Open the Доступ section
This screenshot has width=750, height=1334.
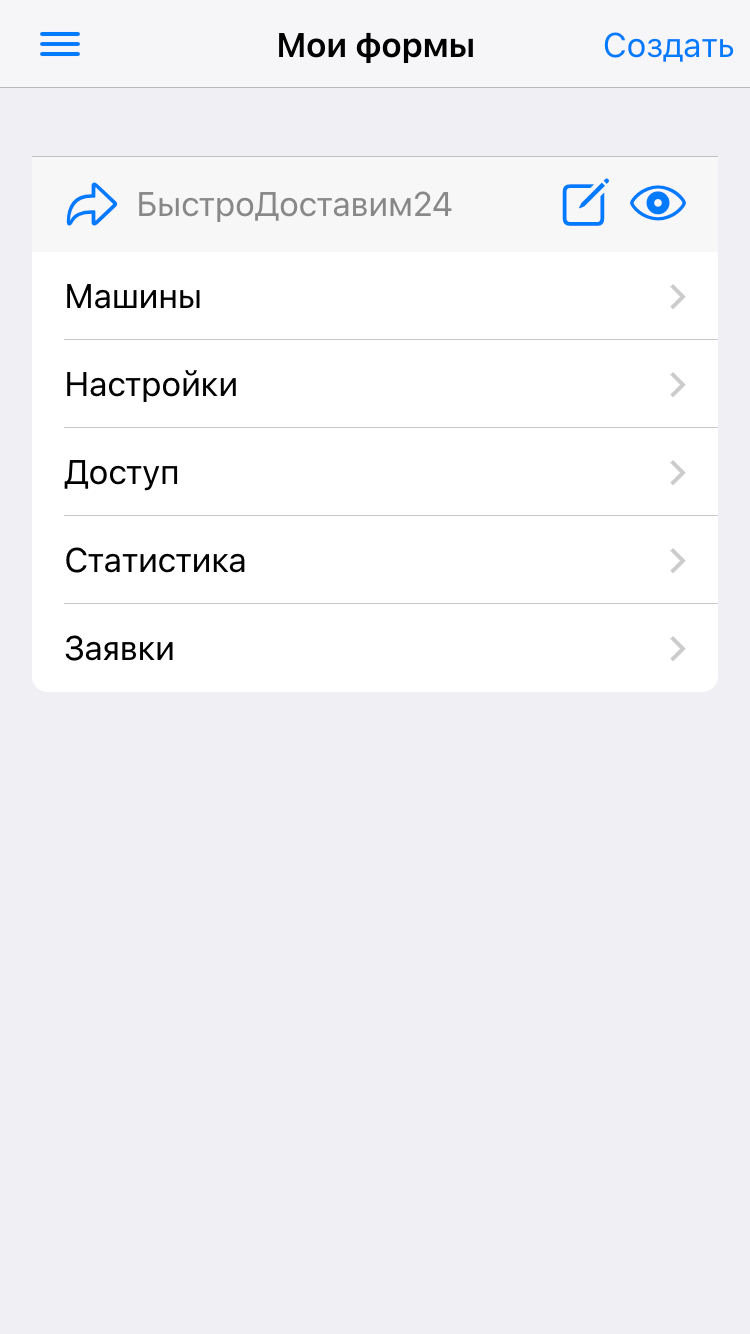[x=375, y=472]
